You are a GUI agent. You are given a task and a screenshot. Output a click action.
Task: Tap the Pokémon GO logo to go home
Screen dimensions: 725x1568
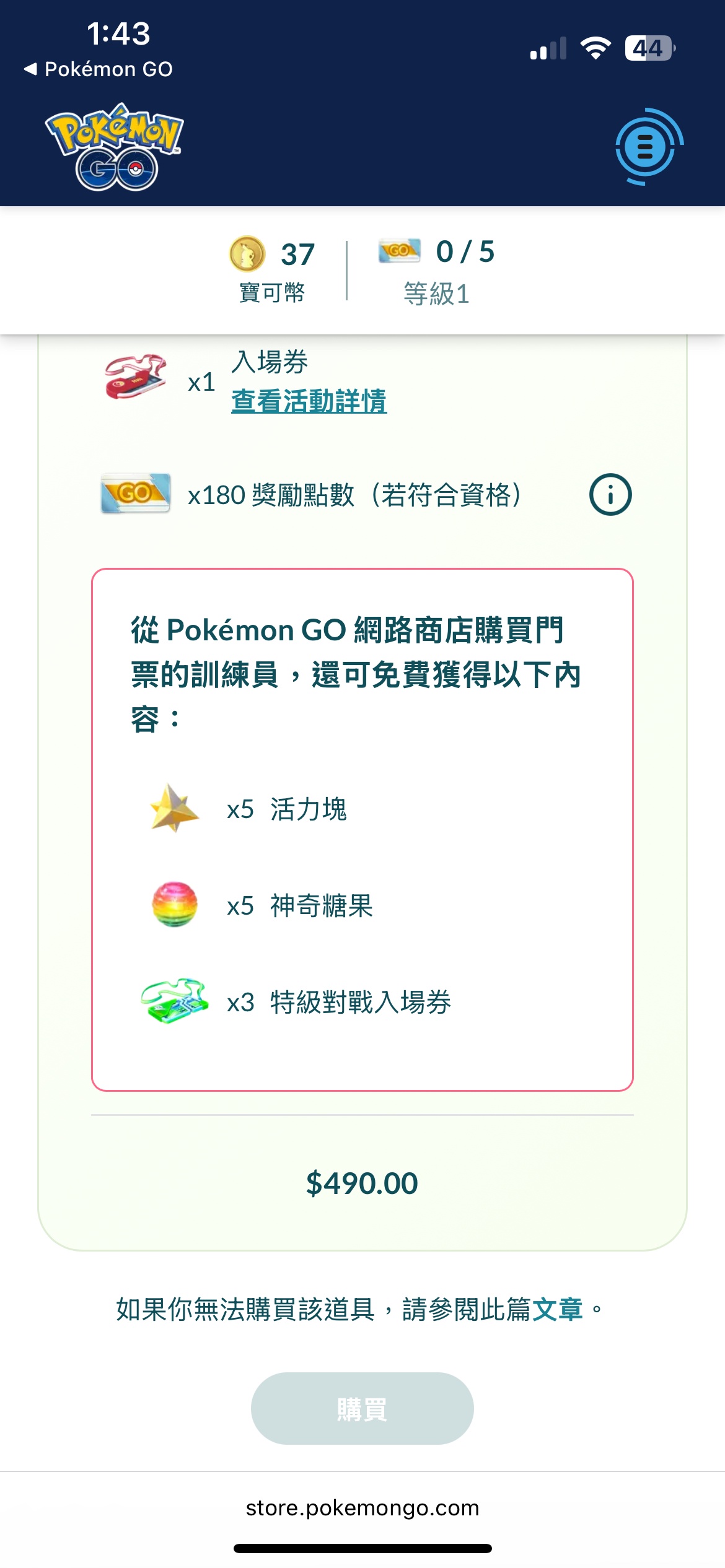point(115,147)
